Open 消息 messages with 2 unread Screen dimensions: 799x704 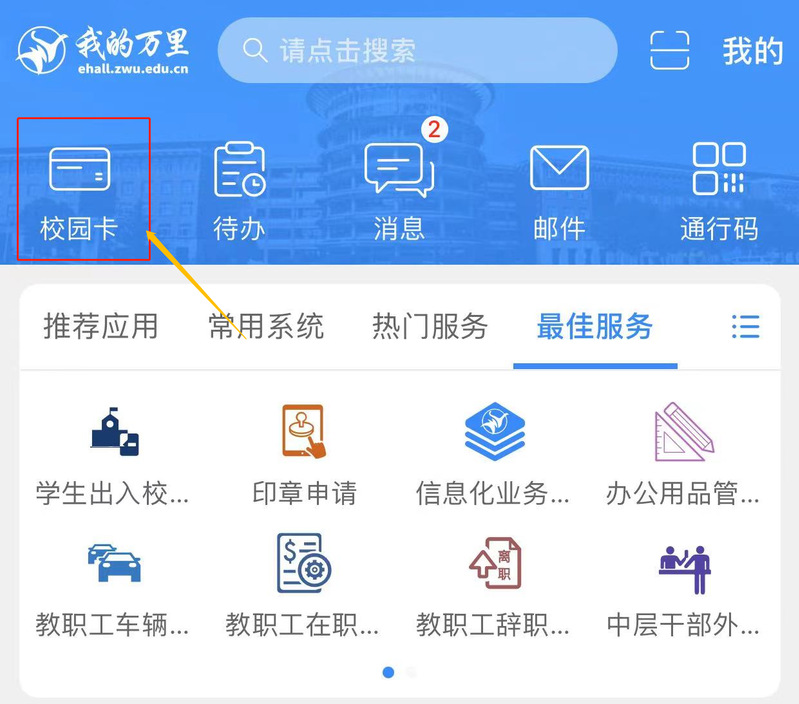pyautogui.click(x=399, y=190)
